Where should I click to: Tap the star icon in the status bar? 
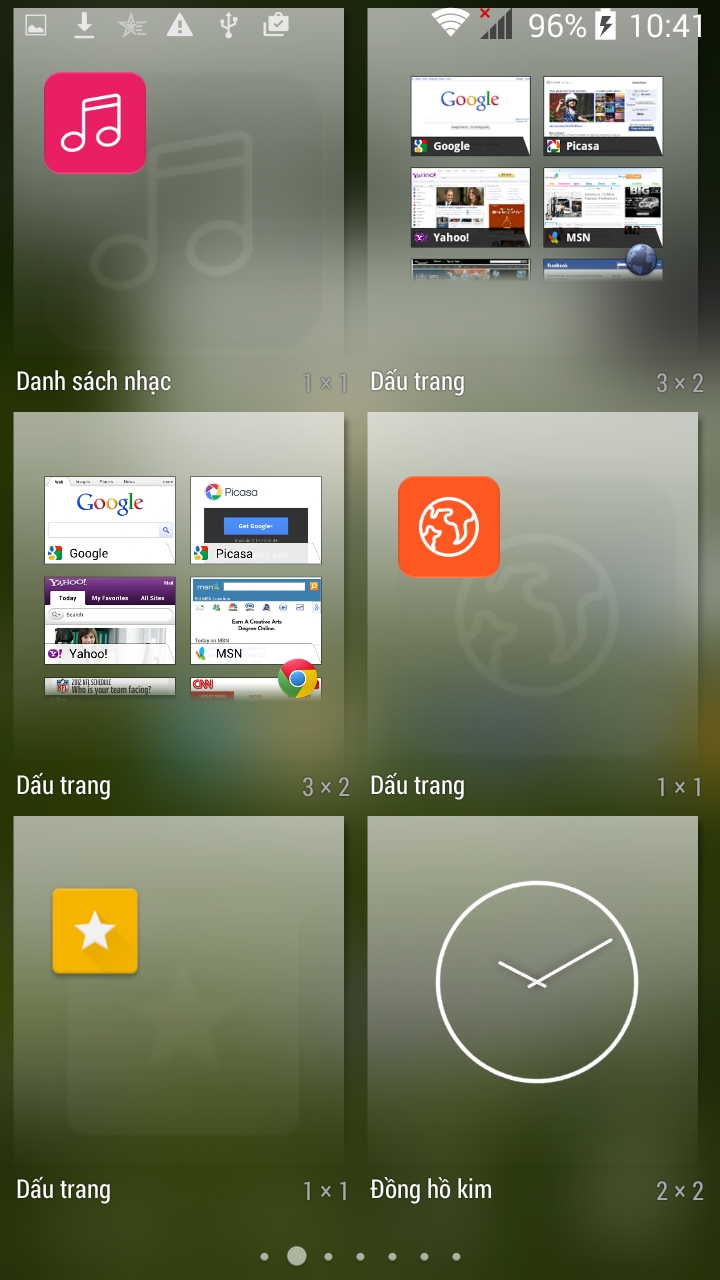point(132,25)
